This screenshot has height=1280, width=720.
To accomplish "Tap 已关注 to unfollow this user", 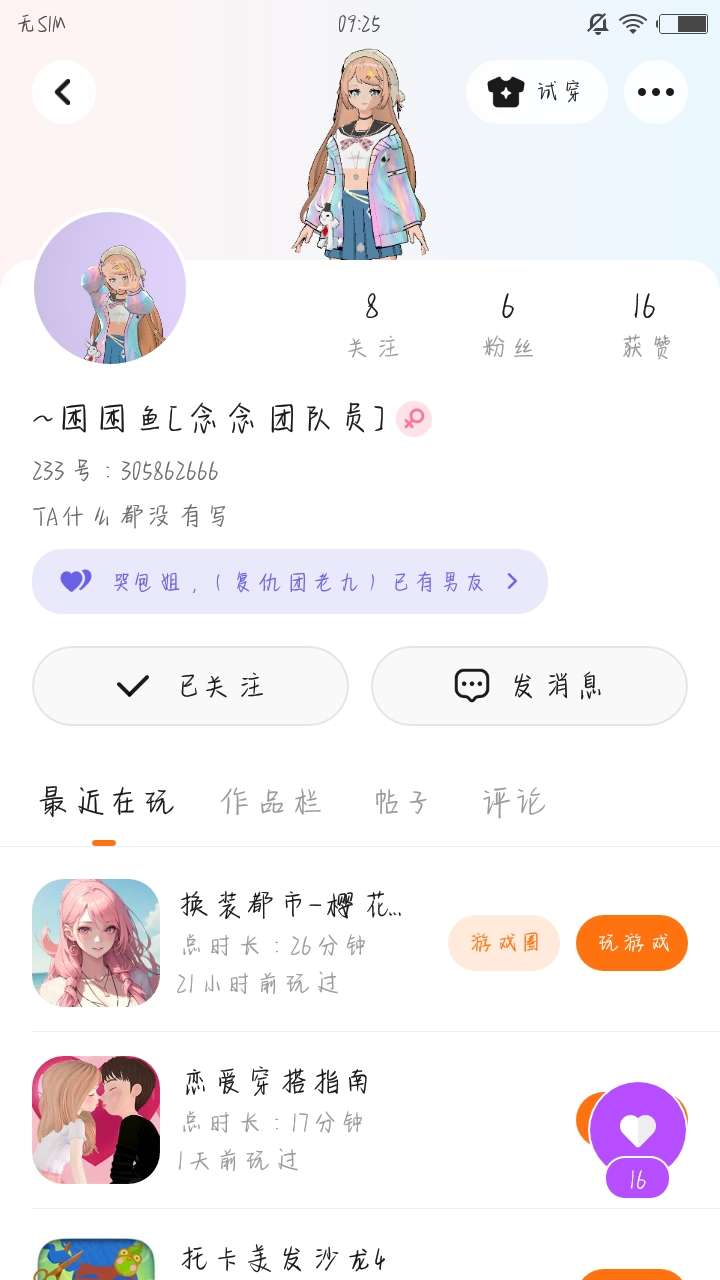I will click(190, 686).
